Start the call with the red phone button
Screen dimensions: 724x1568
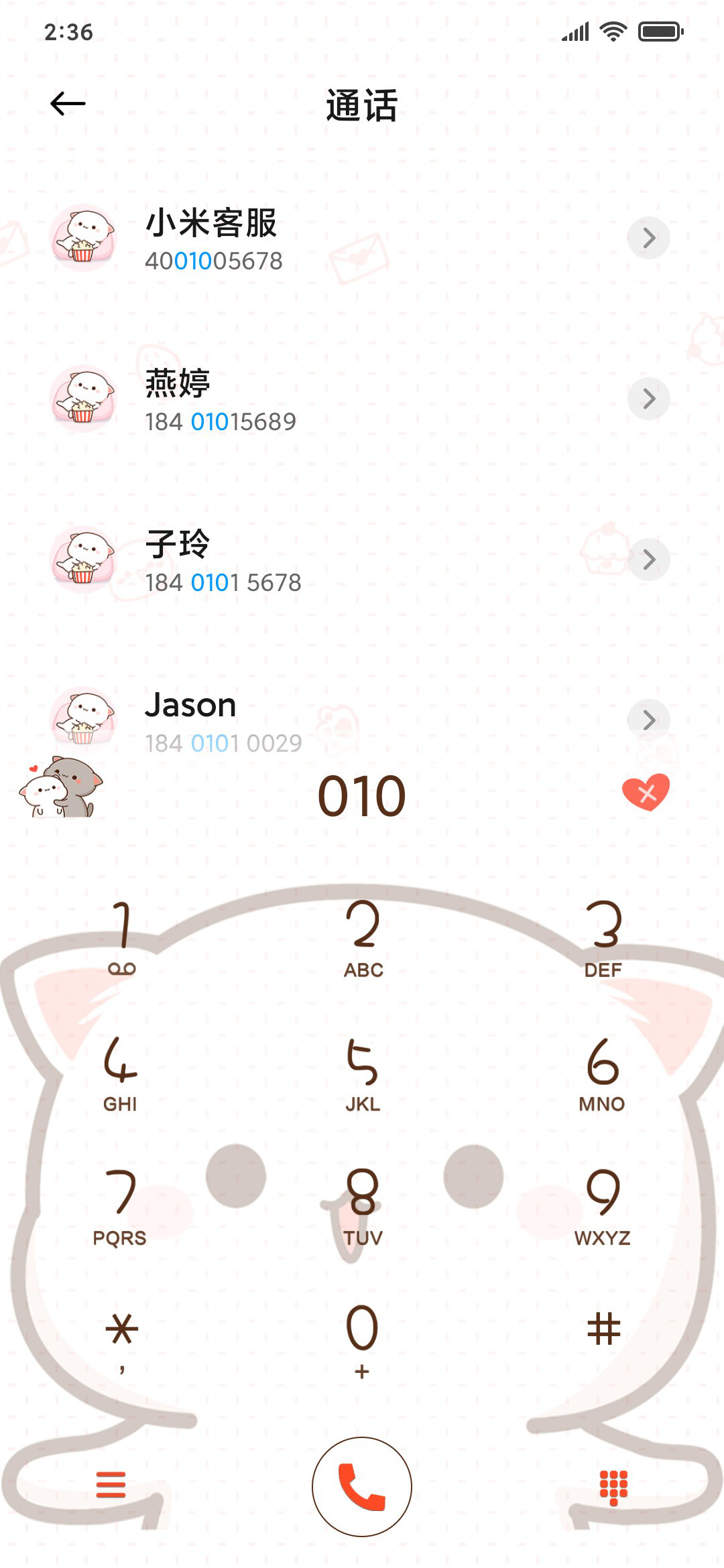(362, 1487)
